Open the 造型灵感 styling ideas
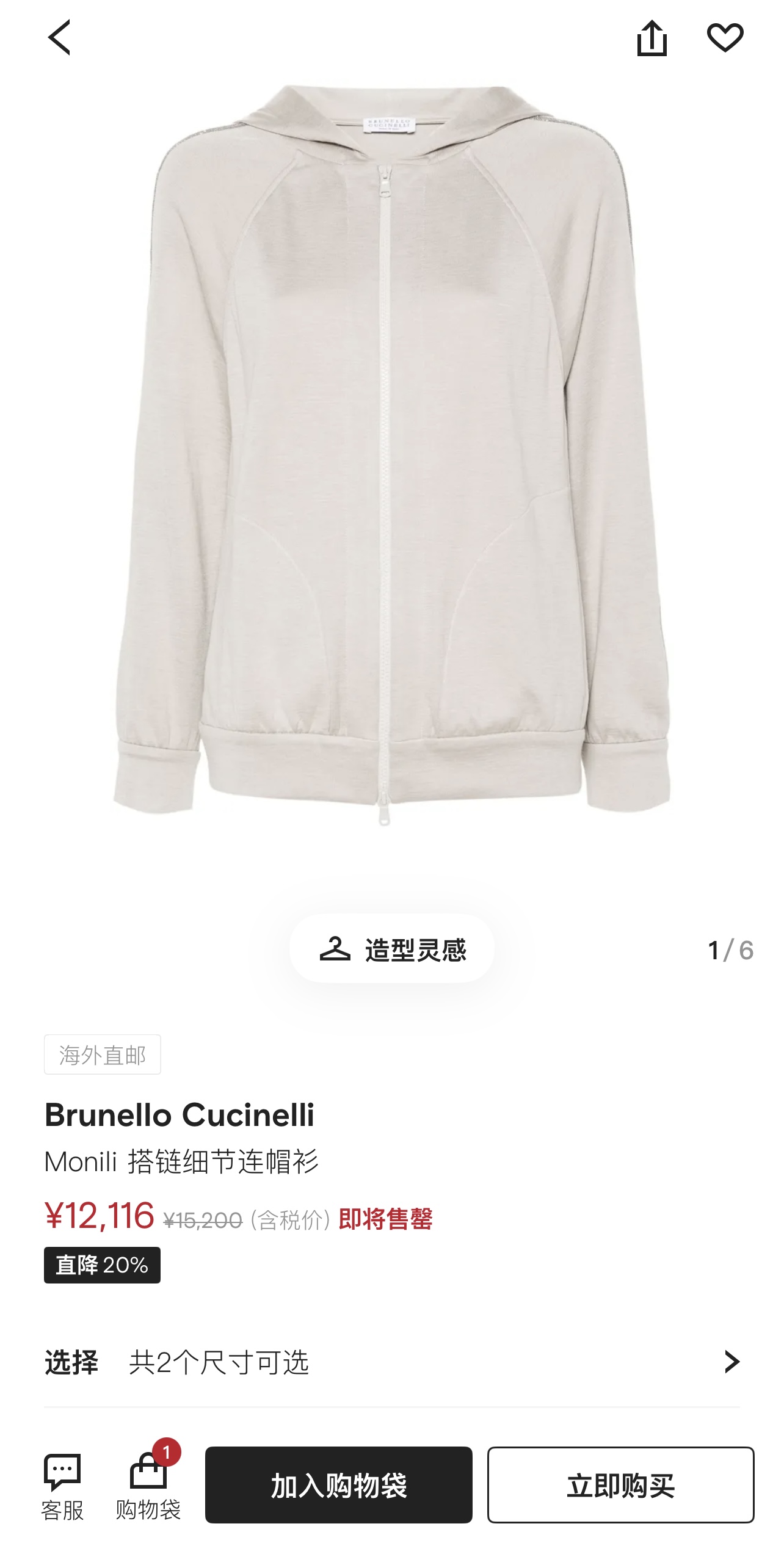This screenshot has width=784, height=1543. (392, 949)
